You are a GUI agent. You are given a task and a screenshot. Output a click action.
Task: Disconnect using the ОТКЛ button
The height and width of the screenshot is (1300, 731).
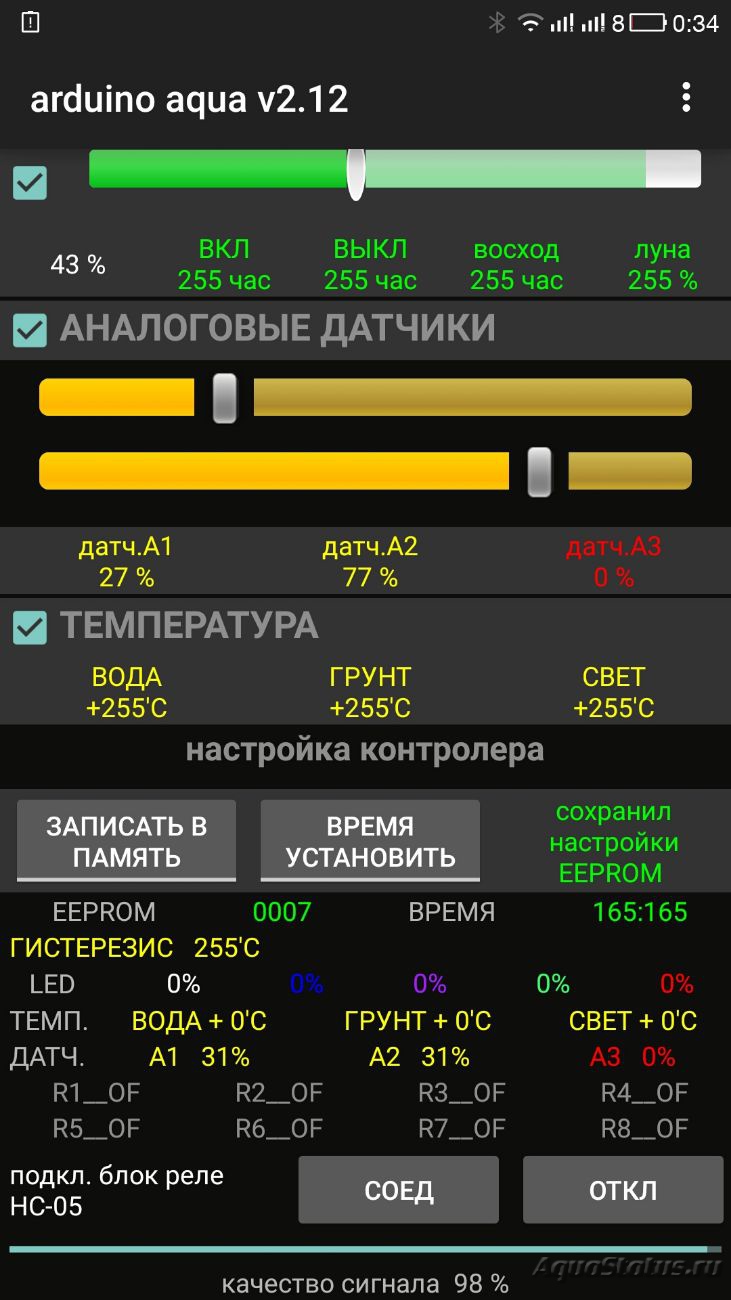pyautogui.click(x=623, y=1190)
